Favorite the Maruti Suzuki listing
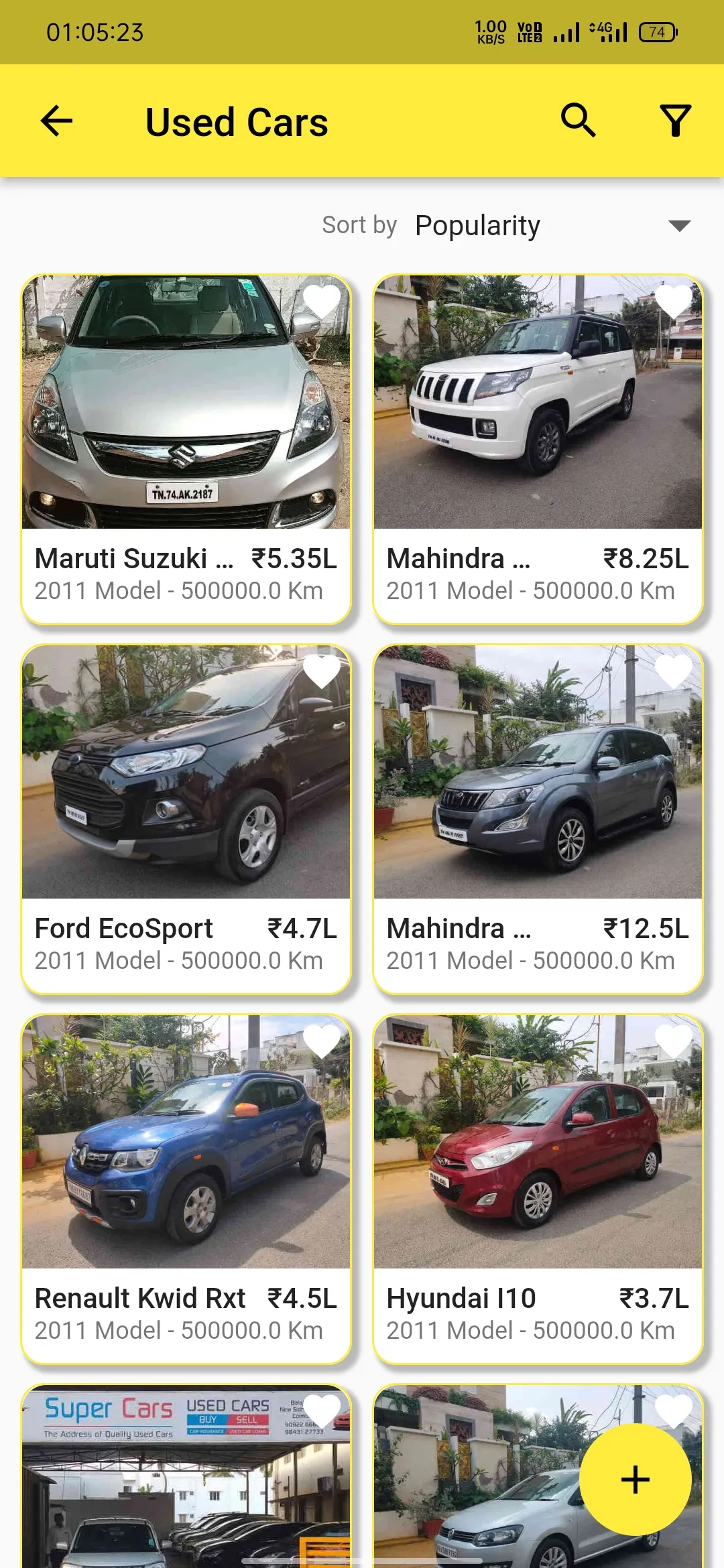 (322, 301)
